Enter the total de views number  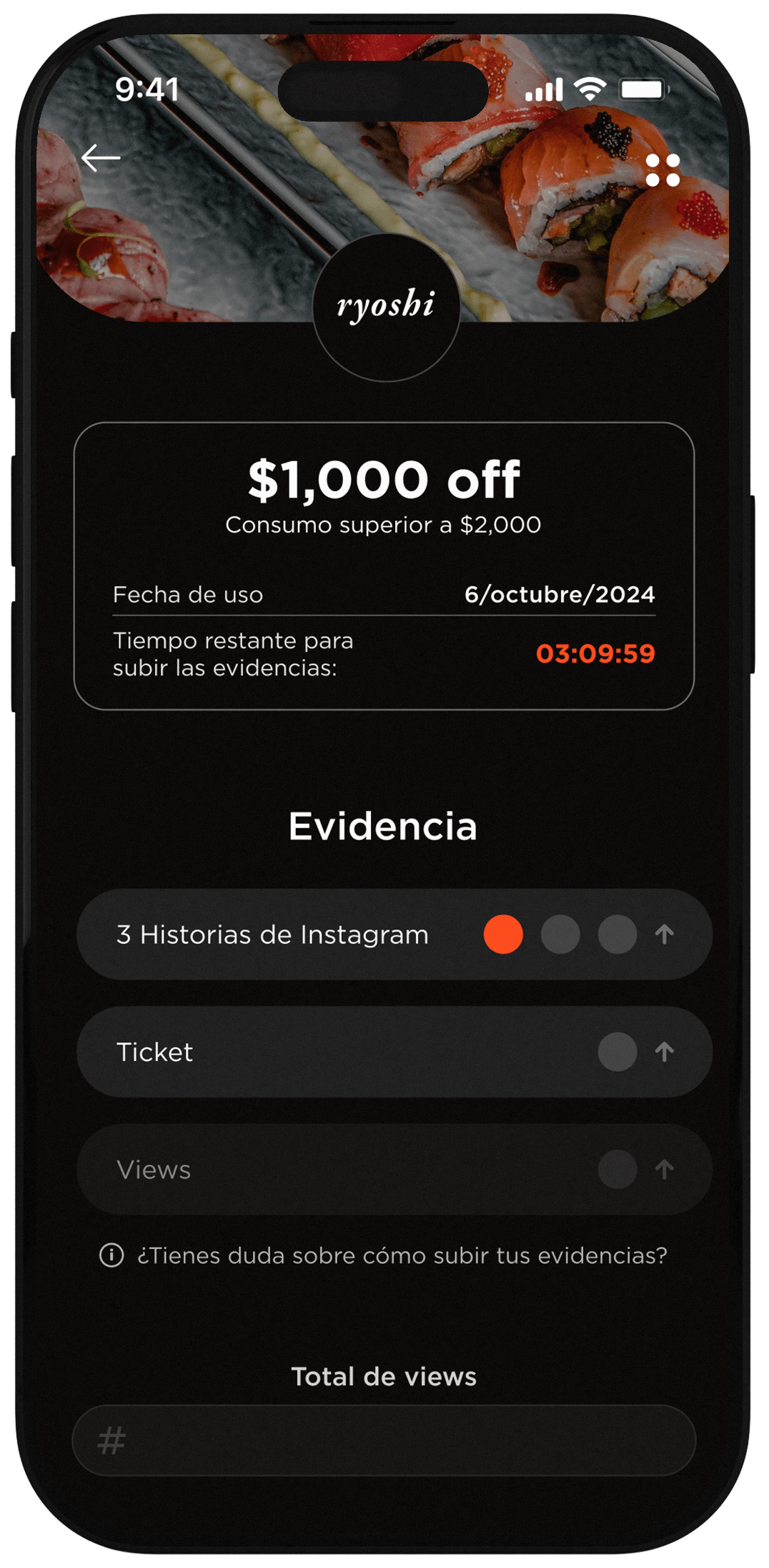click(x=384, y=1440)
